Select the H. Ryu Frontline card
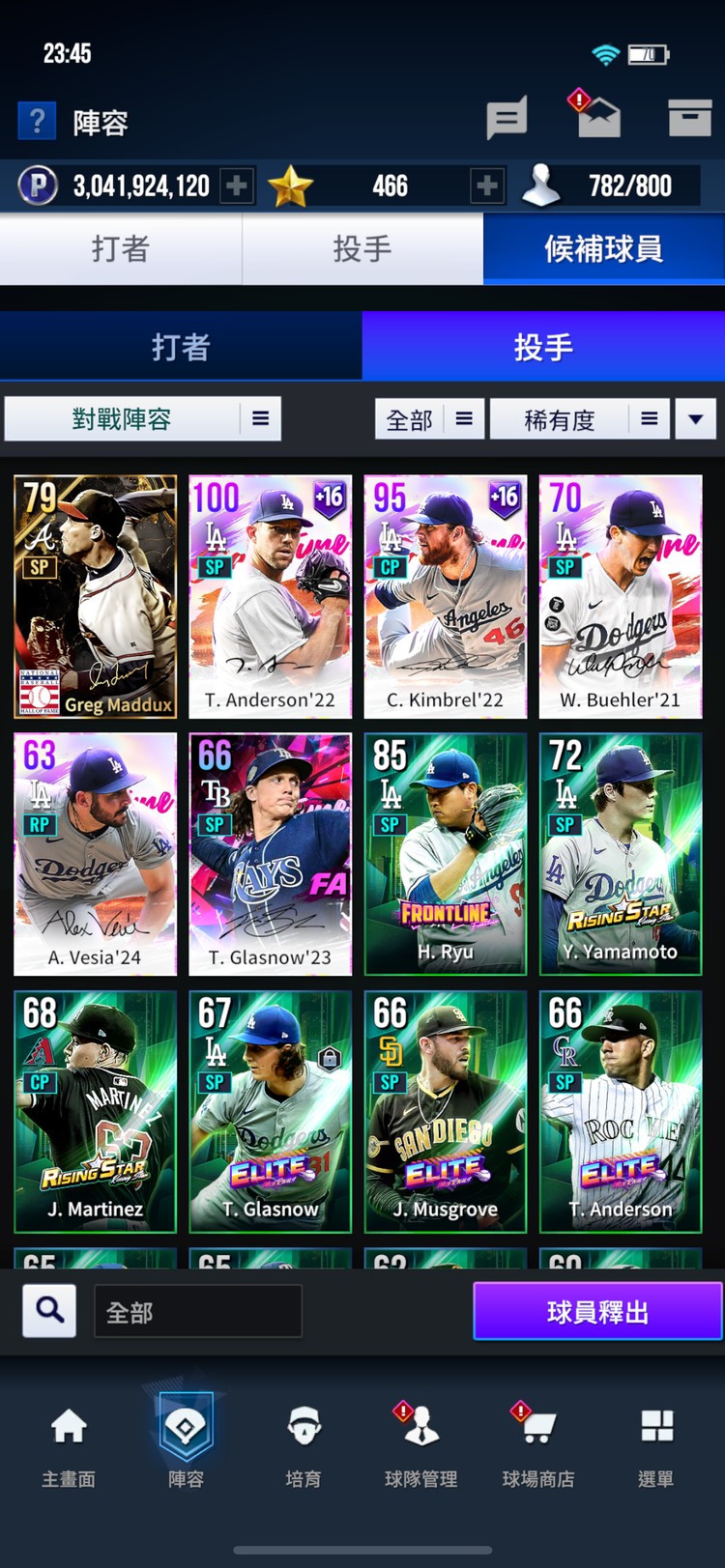 446,854
